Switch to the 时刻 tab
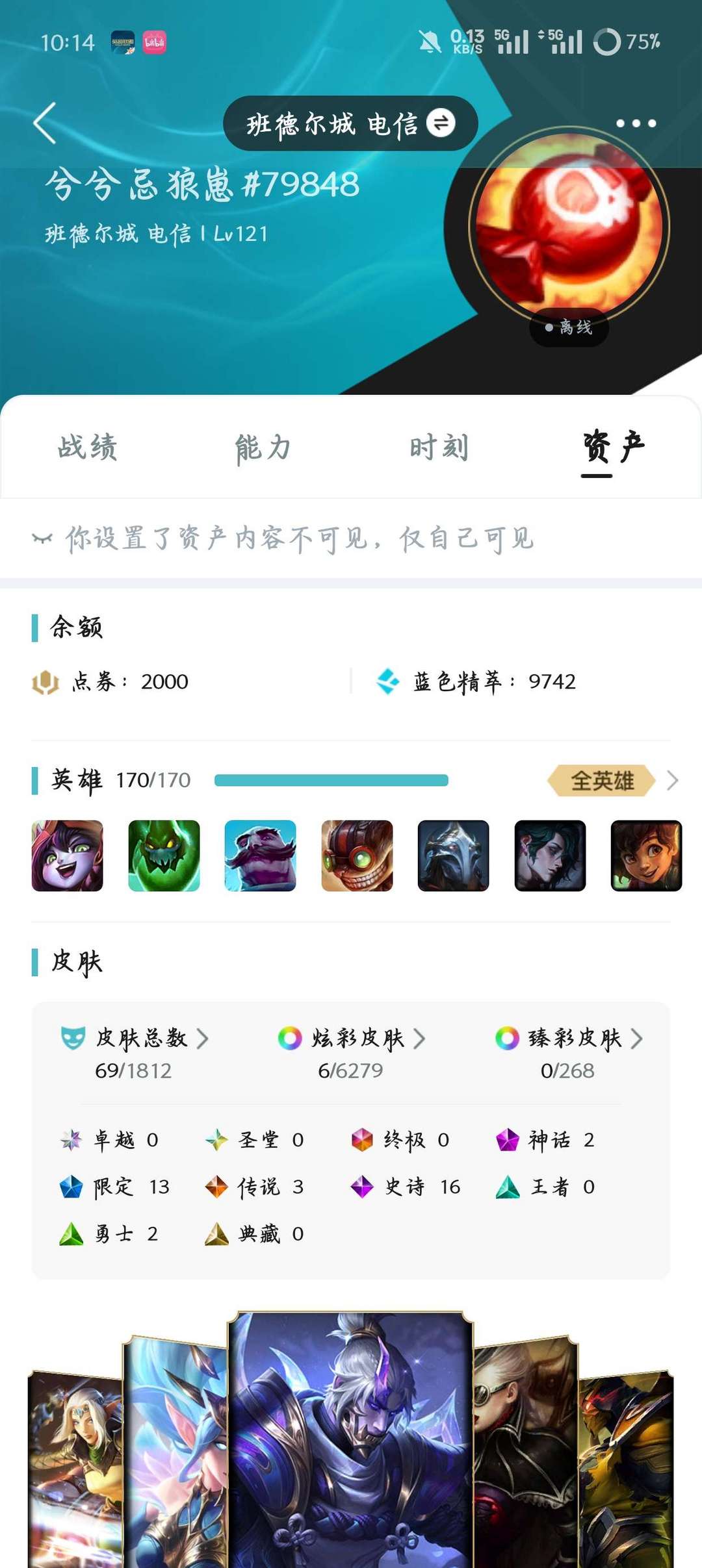This screenshot has height=1568, width=702. [x=439, y=448]
